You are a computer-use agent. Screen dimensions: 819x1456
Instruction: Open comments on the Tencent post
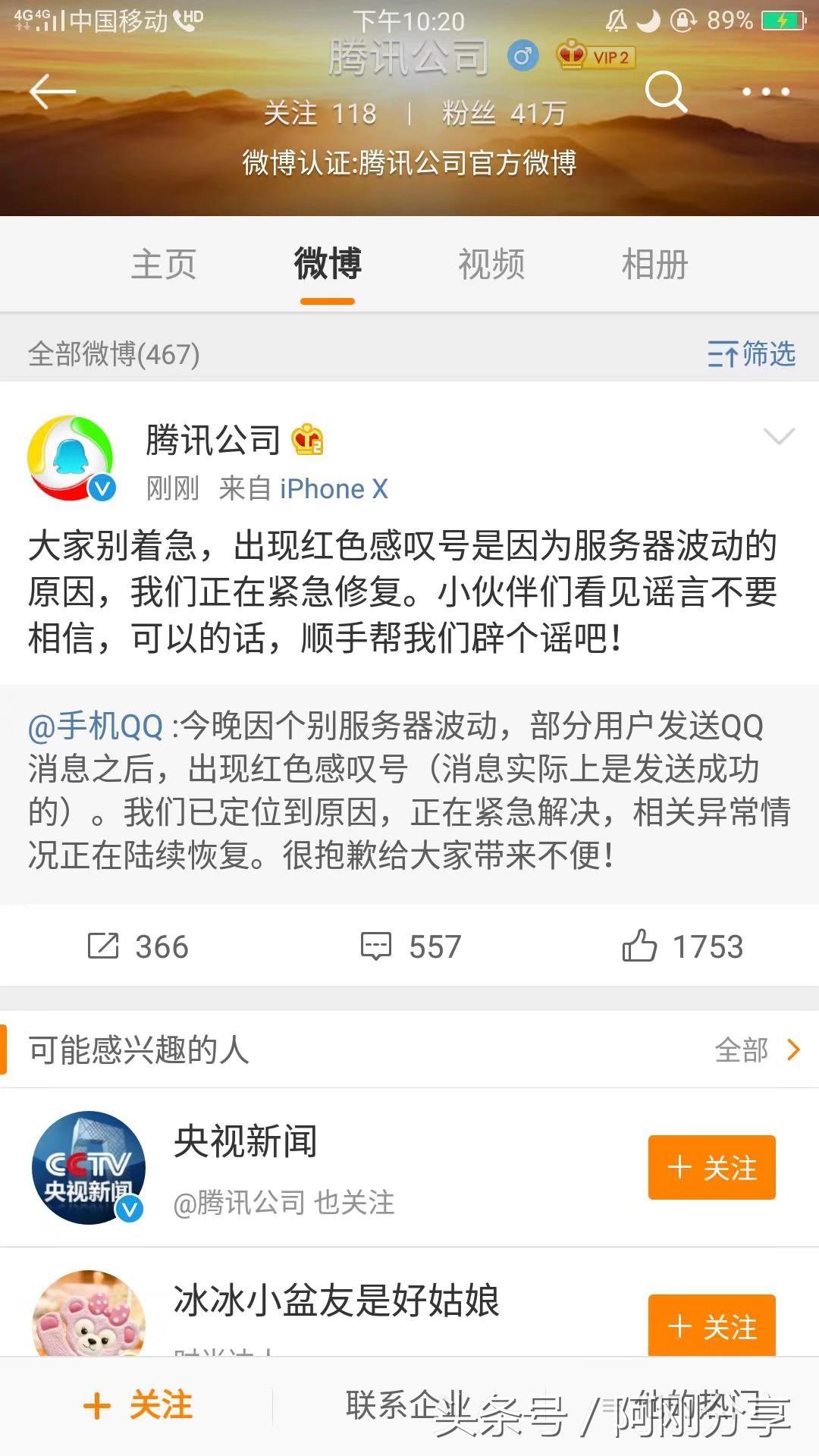410,946
